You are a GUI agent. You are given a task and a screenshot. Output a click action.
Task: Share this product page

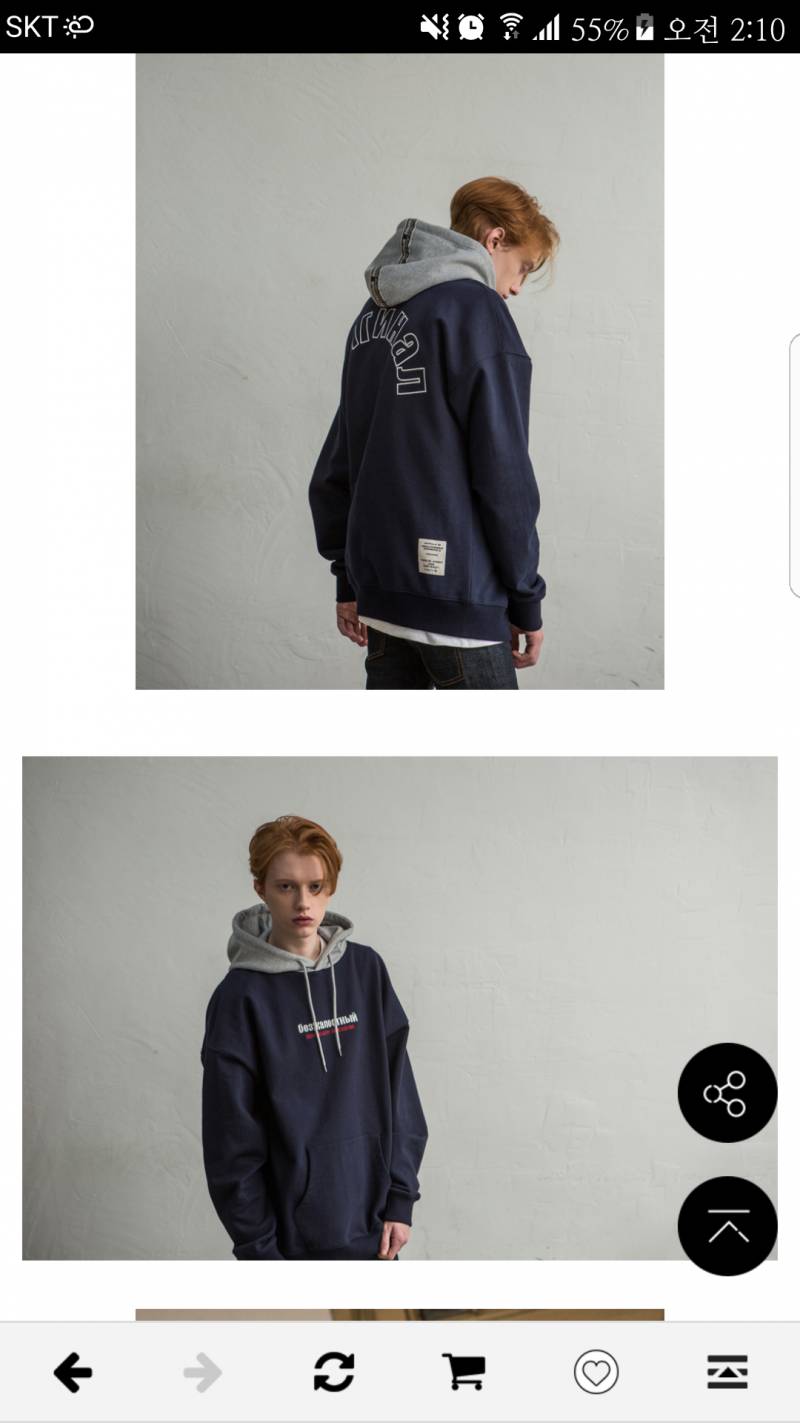(727, 1093)
